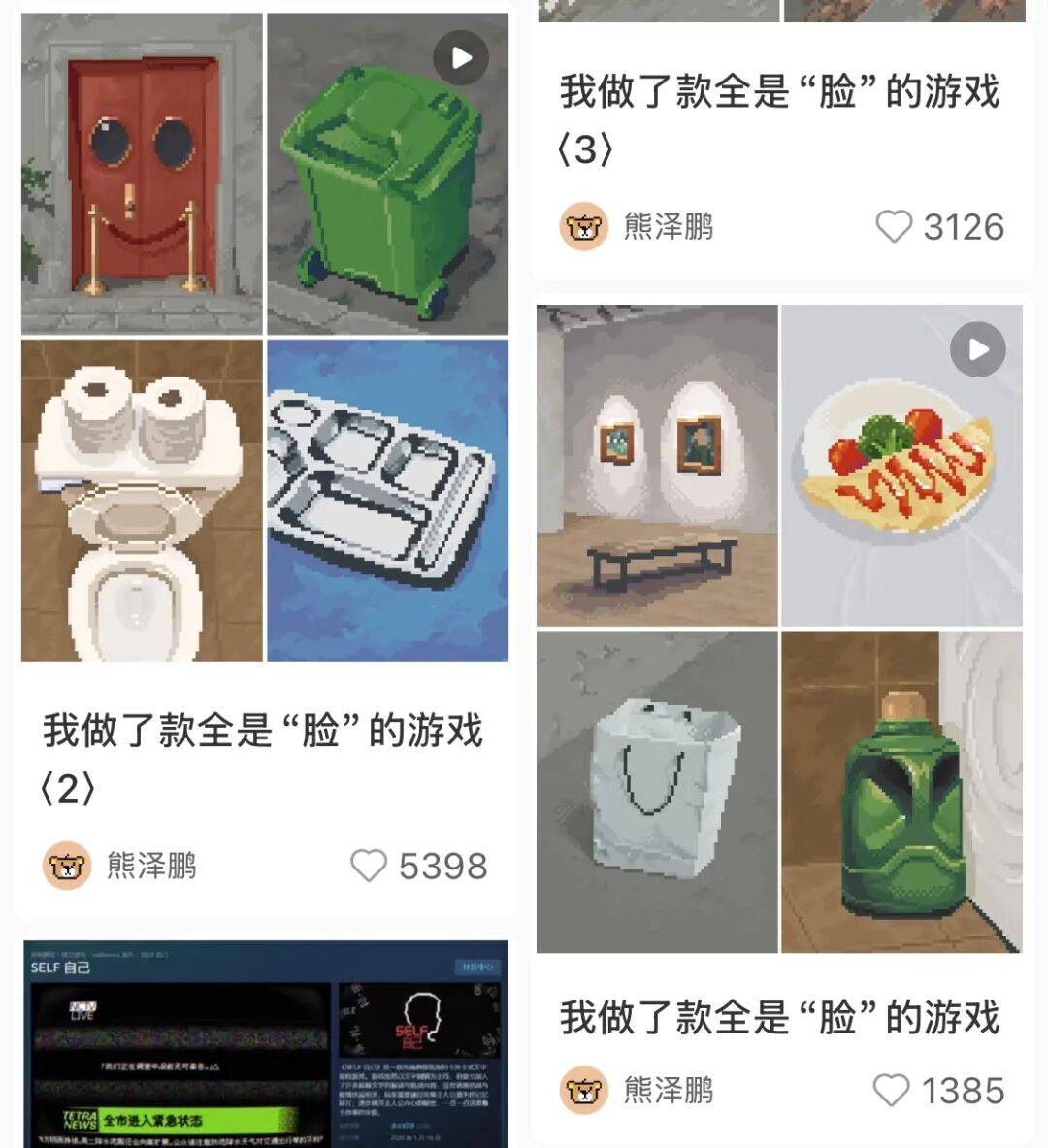This screenshot has width=1048, height=1148.
Task: Open the SELF 自己 game post
Action: tap(265, 1043)
